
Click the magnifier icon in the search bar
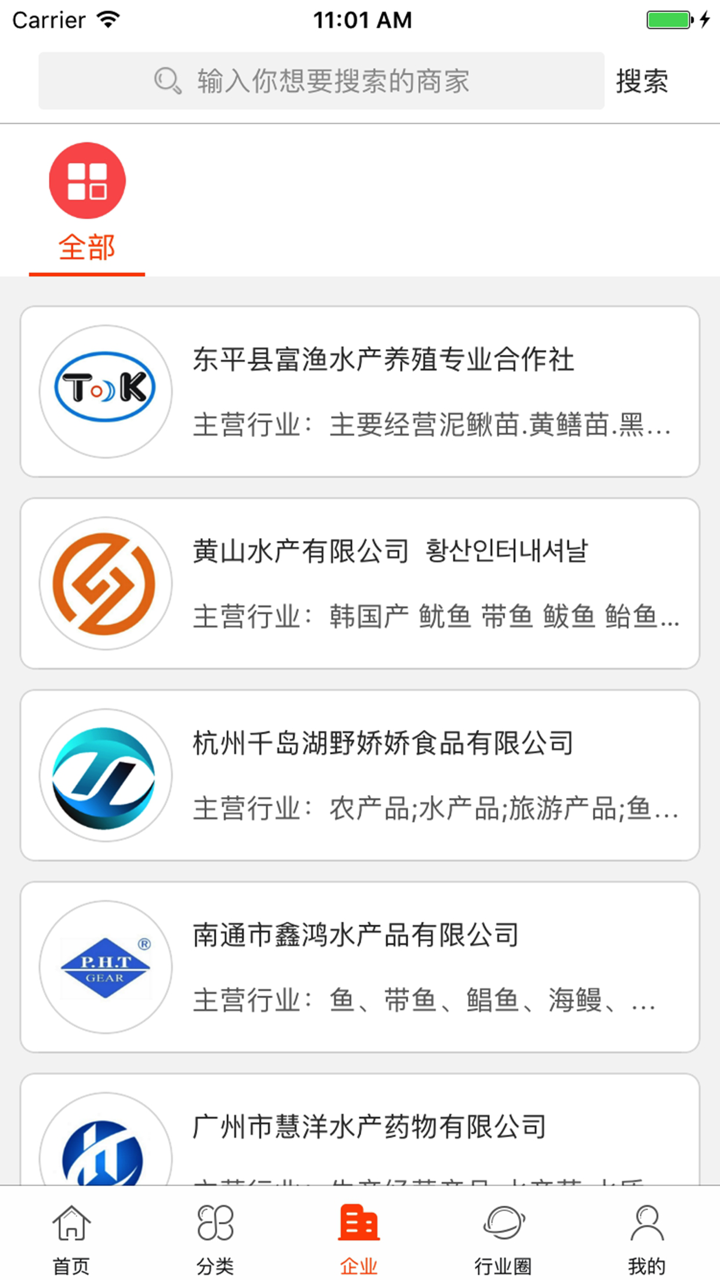click(165, 80)
